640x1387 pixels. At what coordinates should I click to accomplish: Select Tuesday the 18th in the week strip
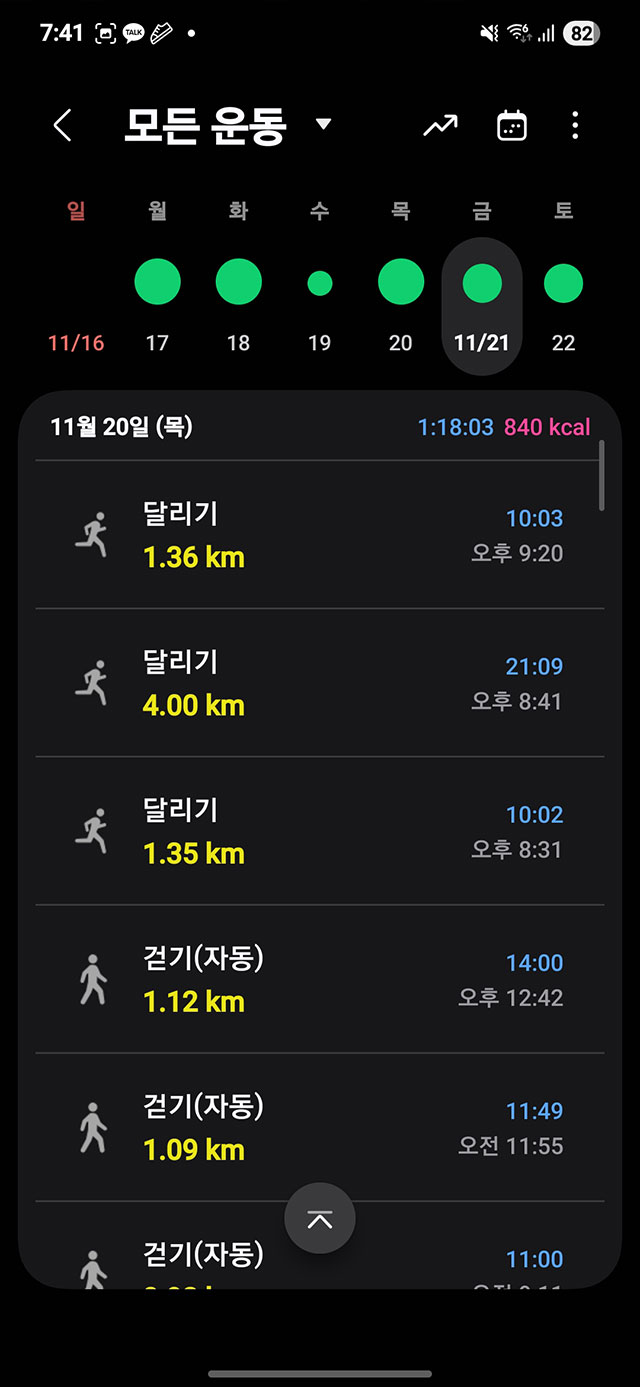238,284
